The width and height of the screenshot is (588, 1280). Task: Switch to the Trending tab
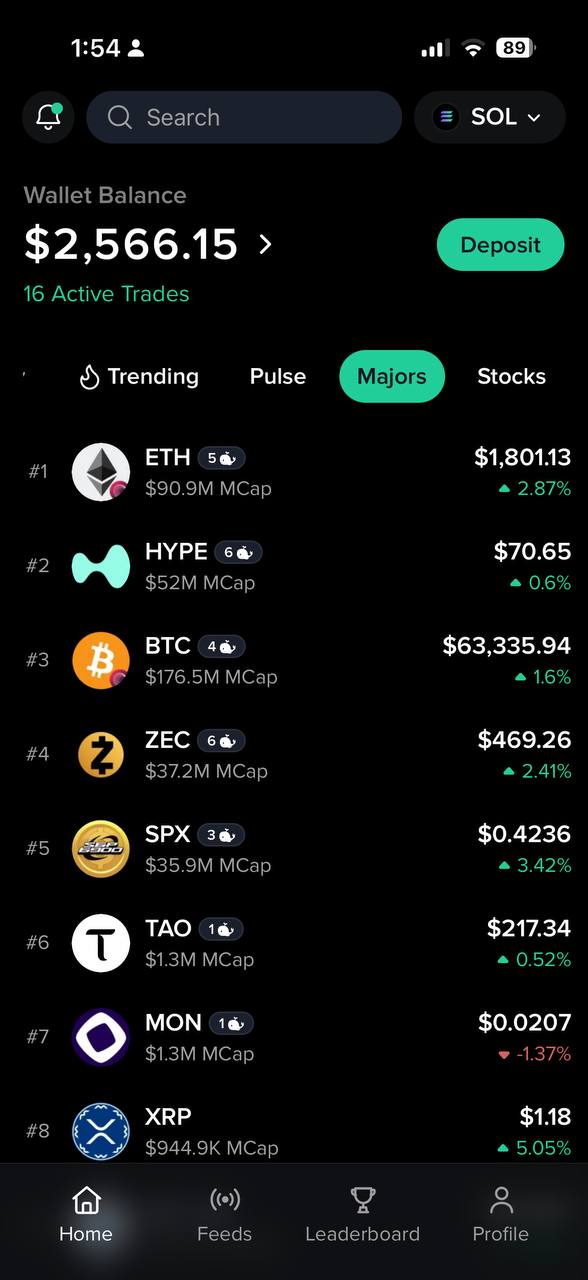pyautogui.click(x=139, y=377)
